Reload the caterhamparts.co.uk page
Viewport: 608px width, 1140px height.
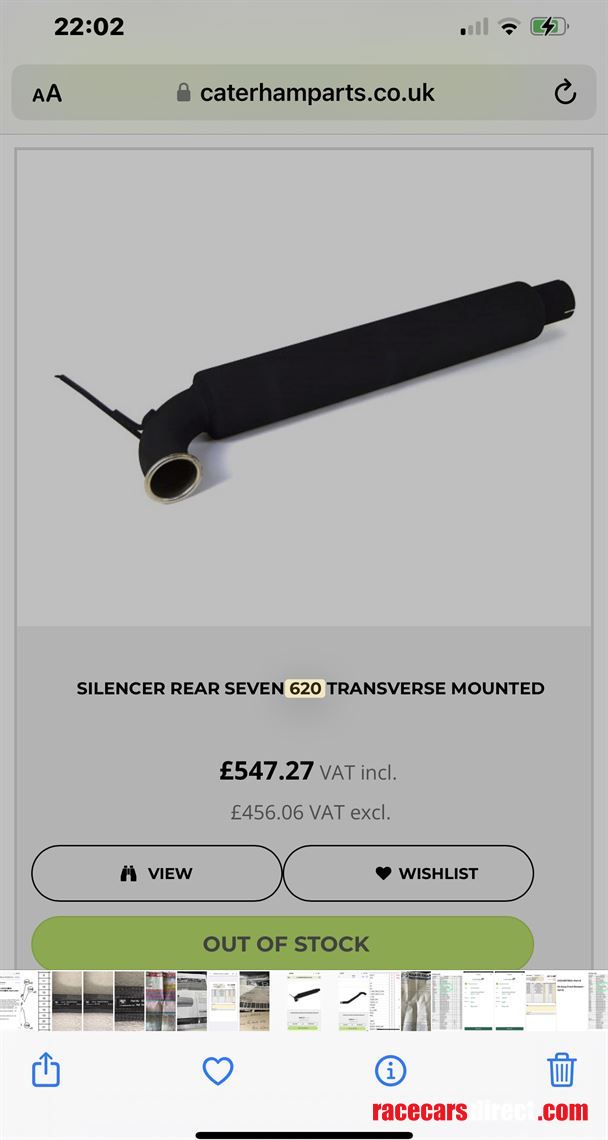tap(565, 93)
